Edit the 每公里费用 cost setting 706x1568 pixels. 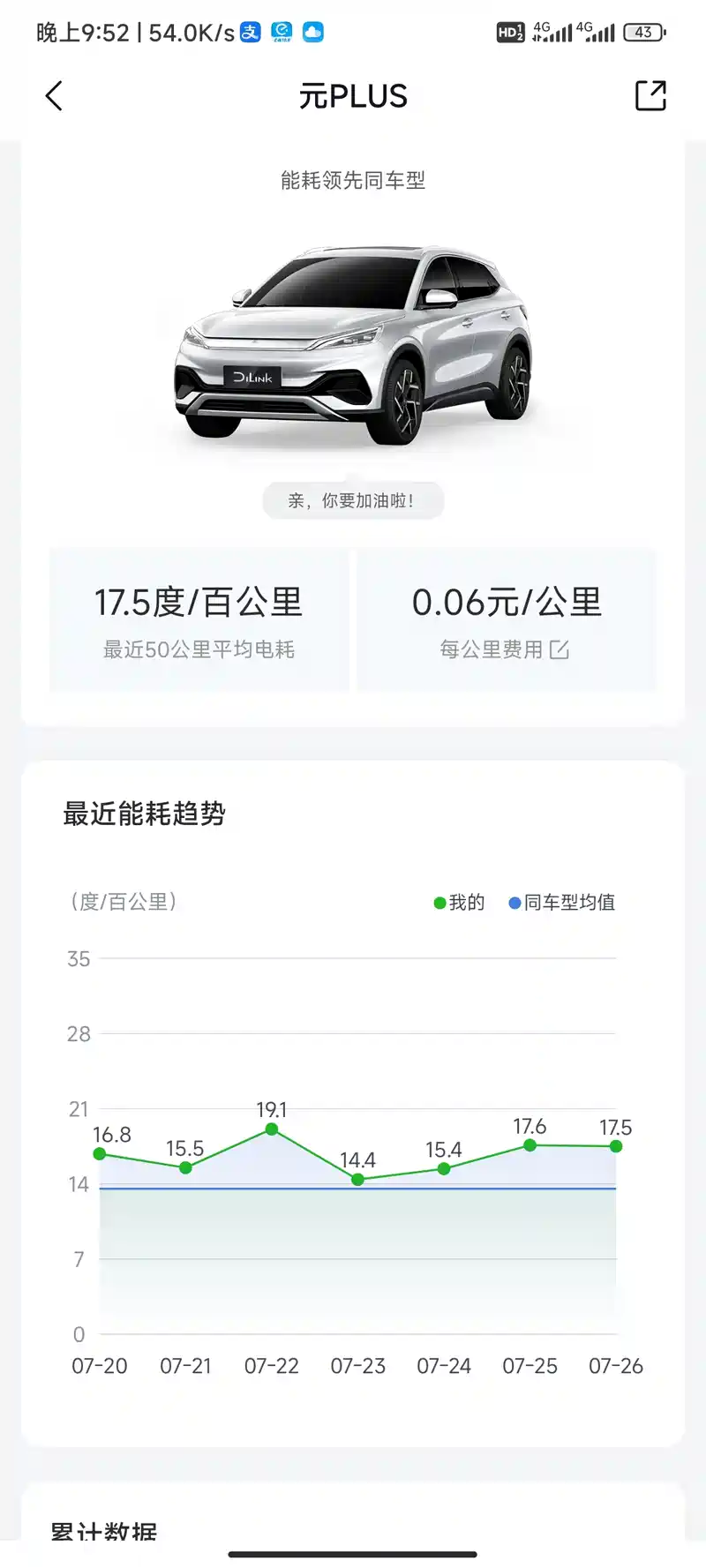point(560,650)
